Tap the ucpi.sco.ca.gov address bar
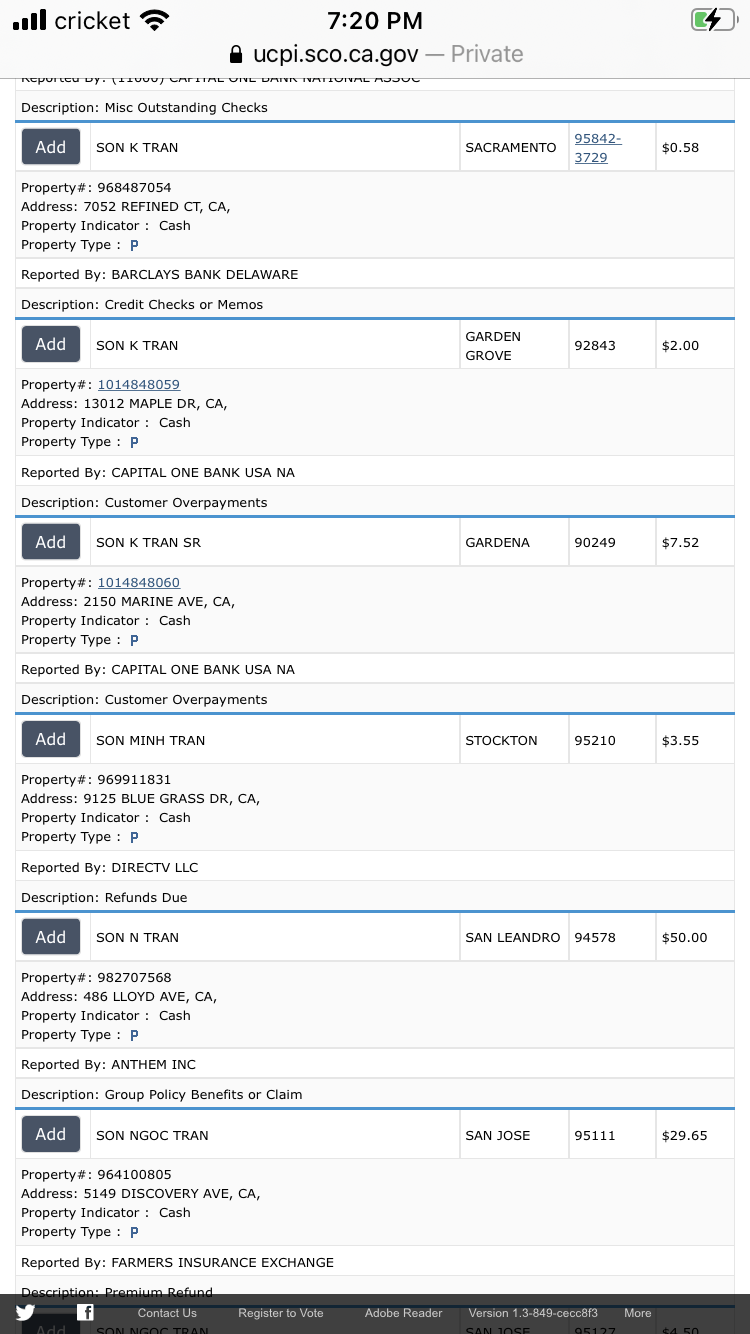750x1334 pixels. (375, 54)
